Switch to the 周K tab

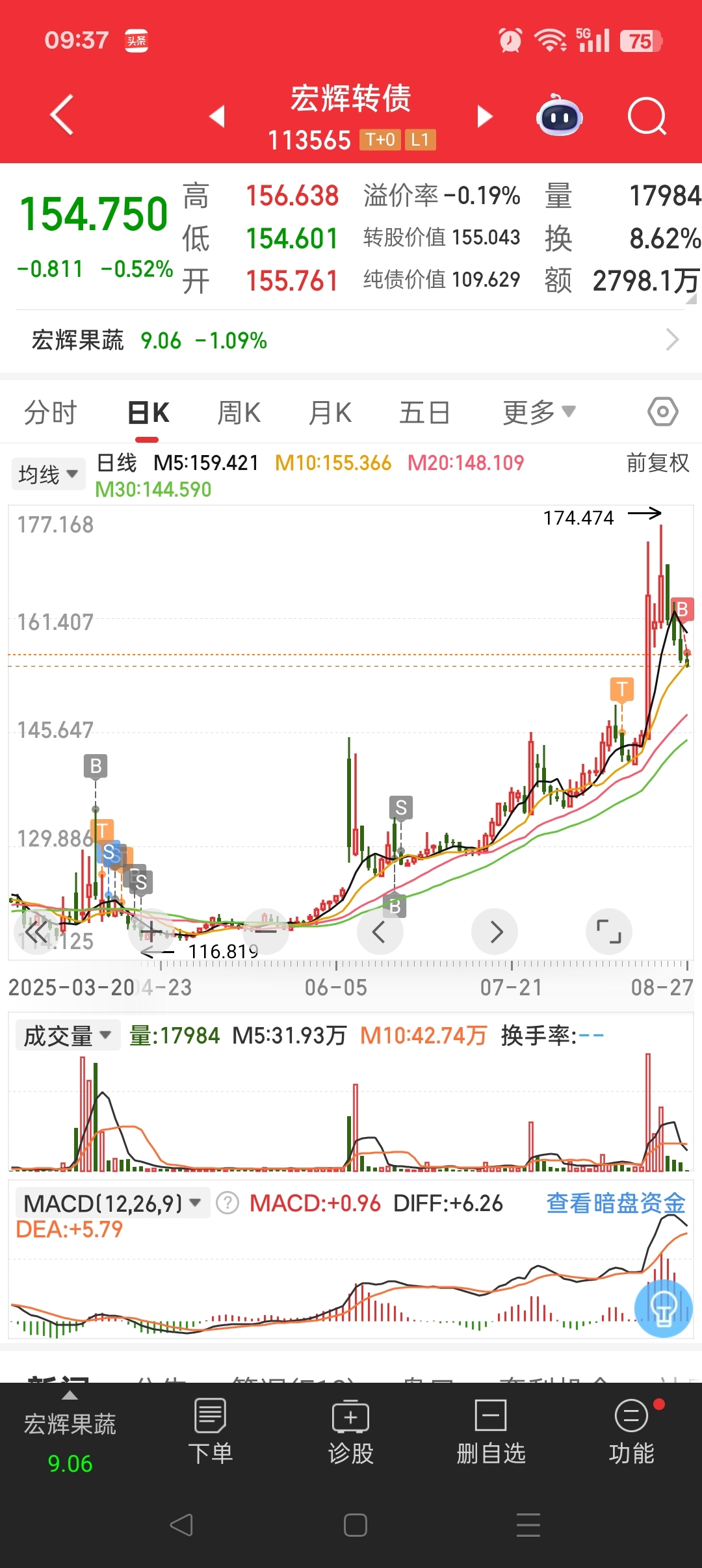click(x=239, y=413)
